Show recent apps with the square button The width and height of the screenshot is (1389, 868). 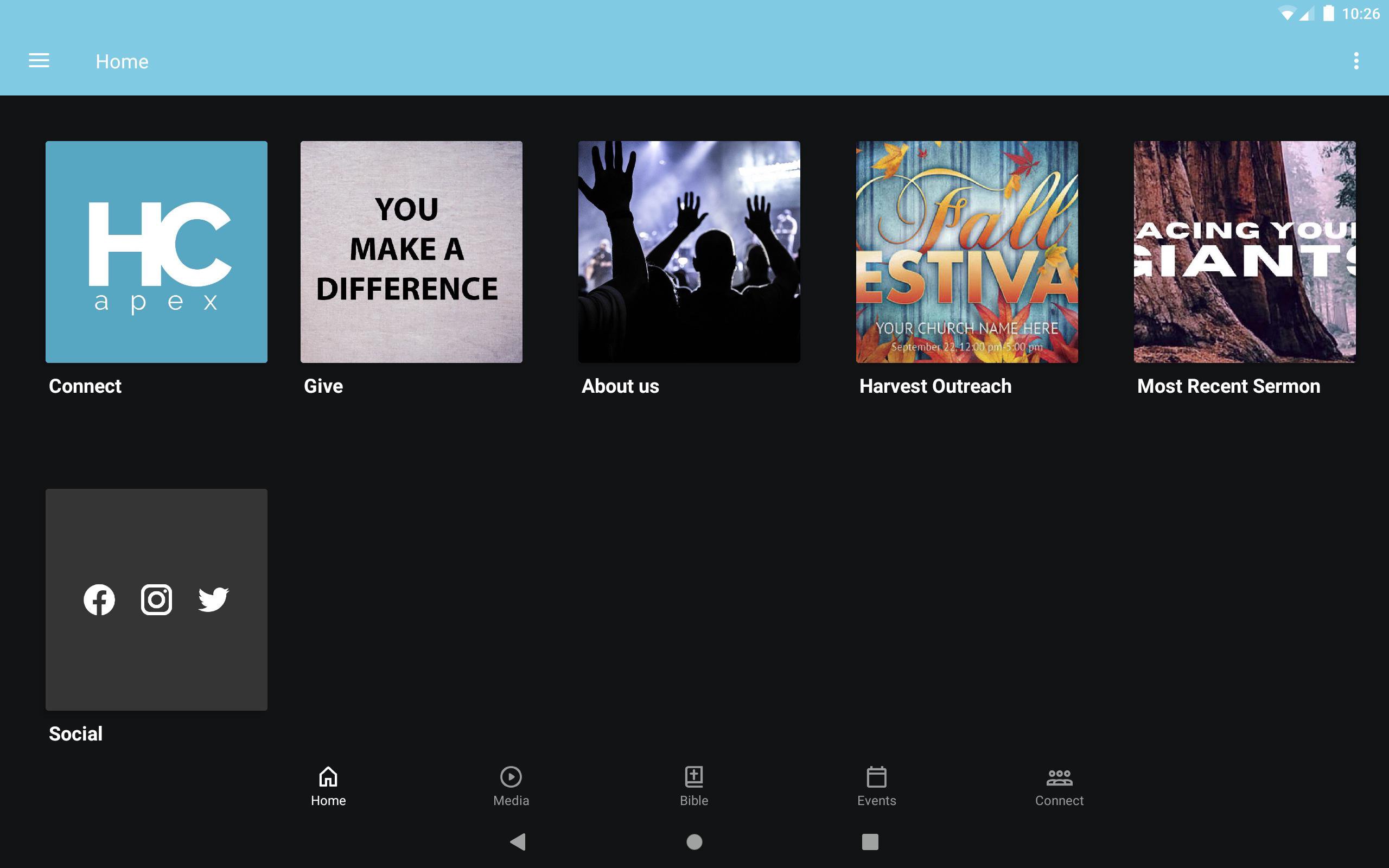tap(870, 841)
